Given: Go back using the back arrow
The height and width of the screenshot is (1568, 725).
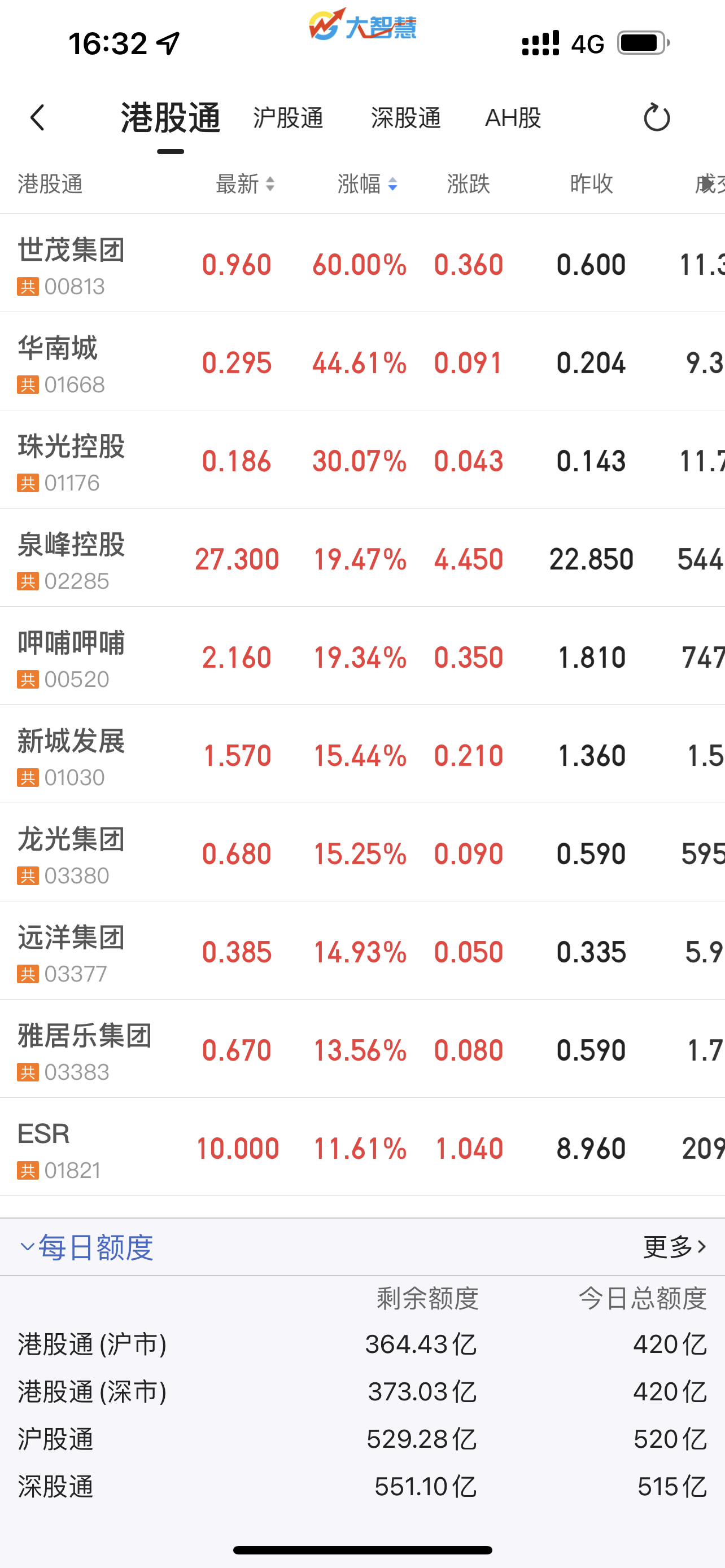Looking at the screenshot, I should (38, 117).
